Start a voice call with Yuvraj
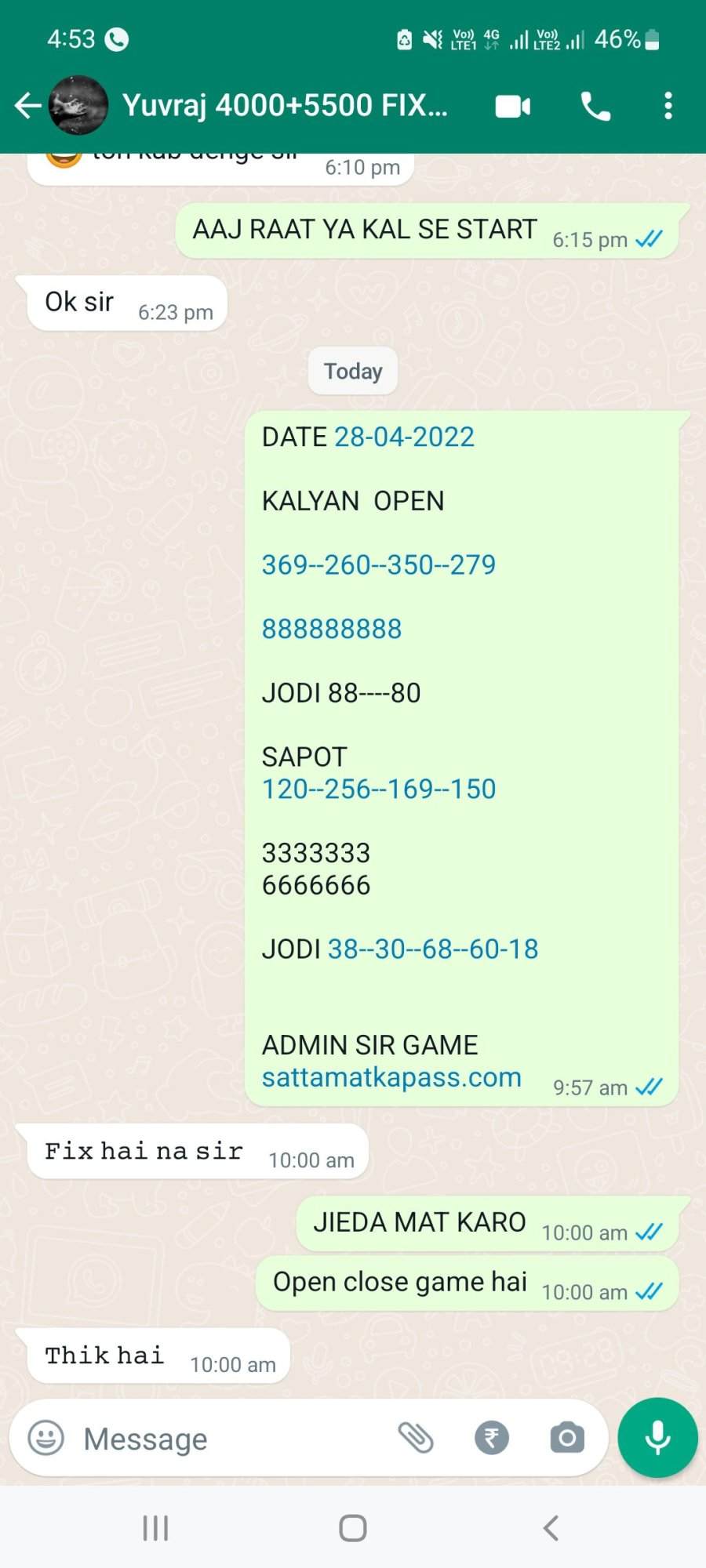Viewport: 706px width, 1568px height. click(595, 106)
